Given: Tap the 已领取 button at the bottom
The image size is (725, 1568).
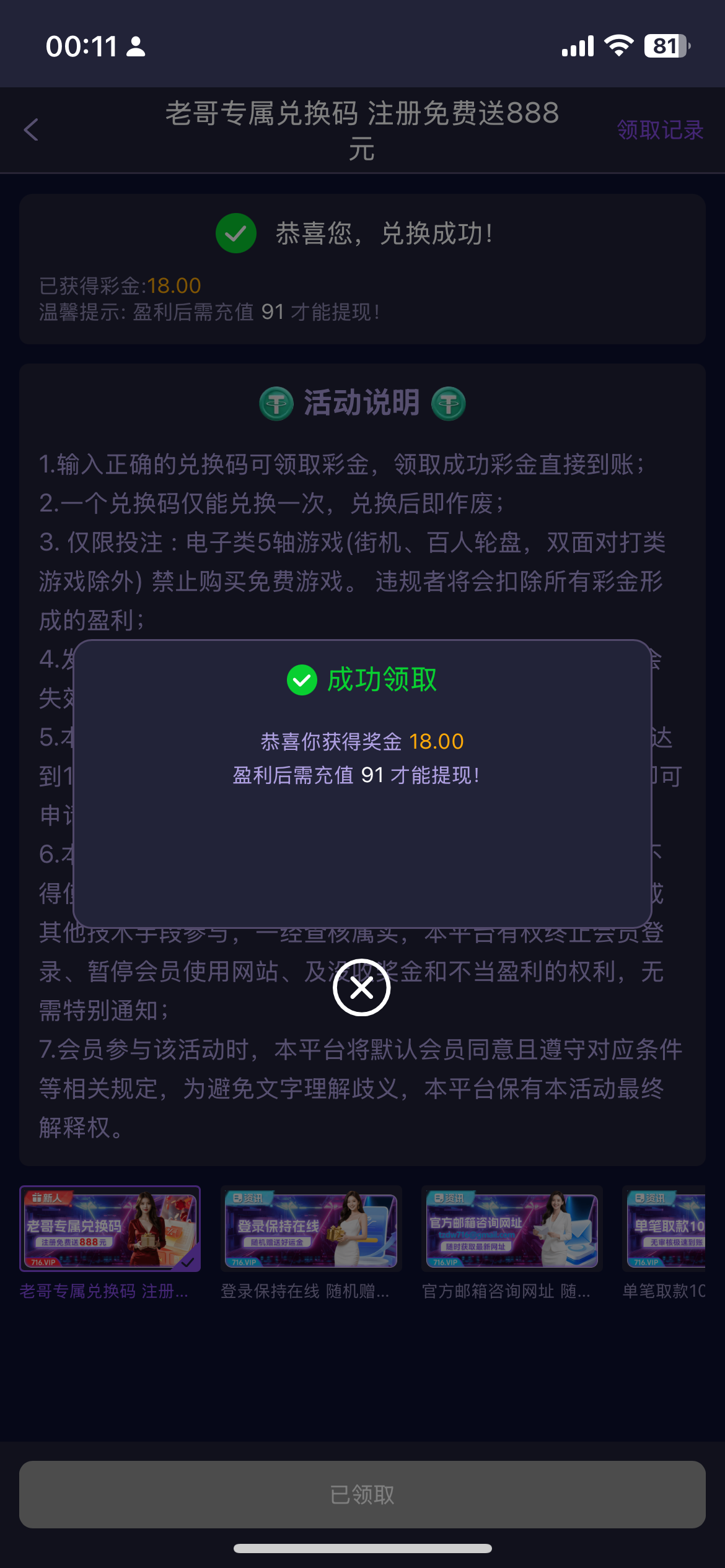Looking at the screenshot, I should point(362,1494).
